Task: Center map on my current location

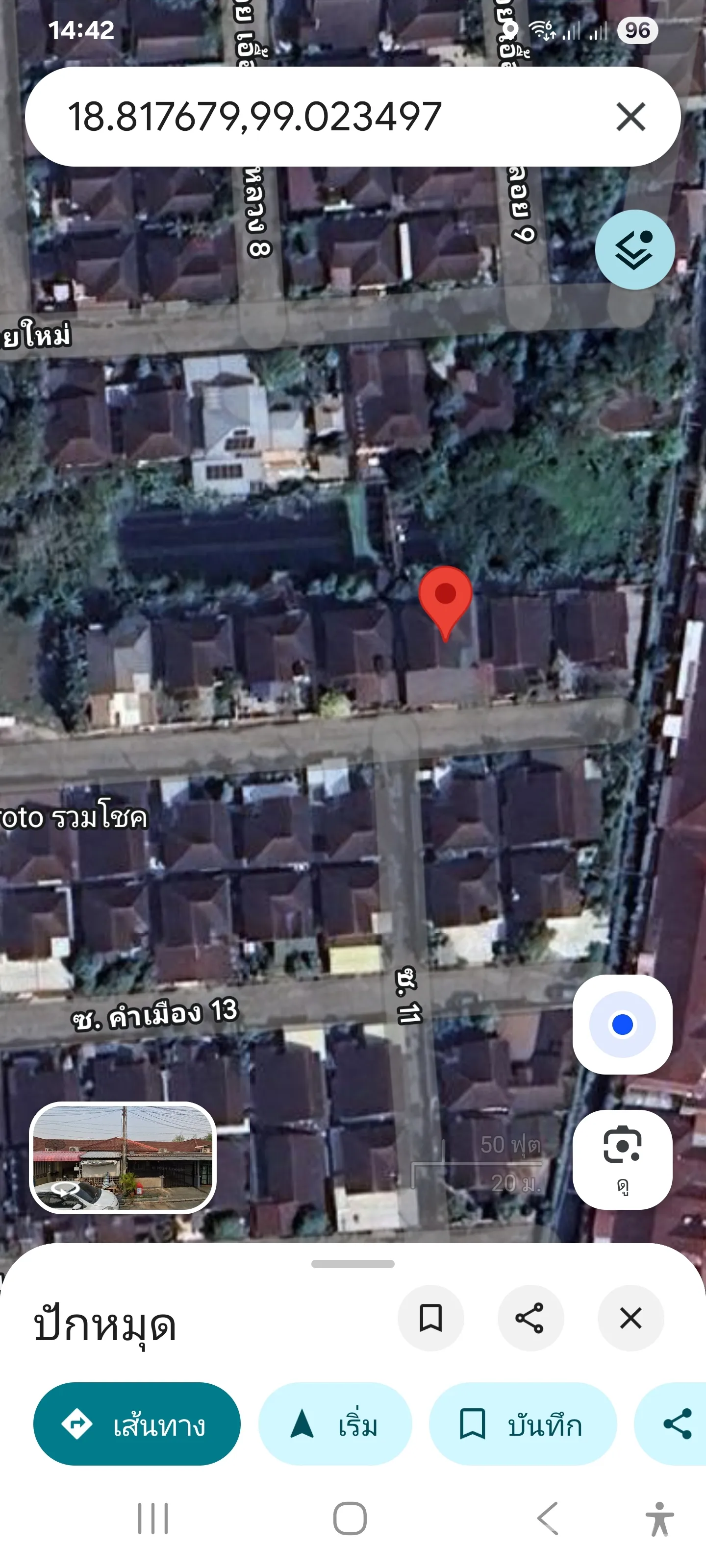Action: [x=622, y=1025]
